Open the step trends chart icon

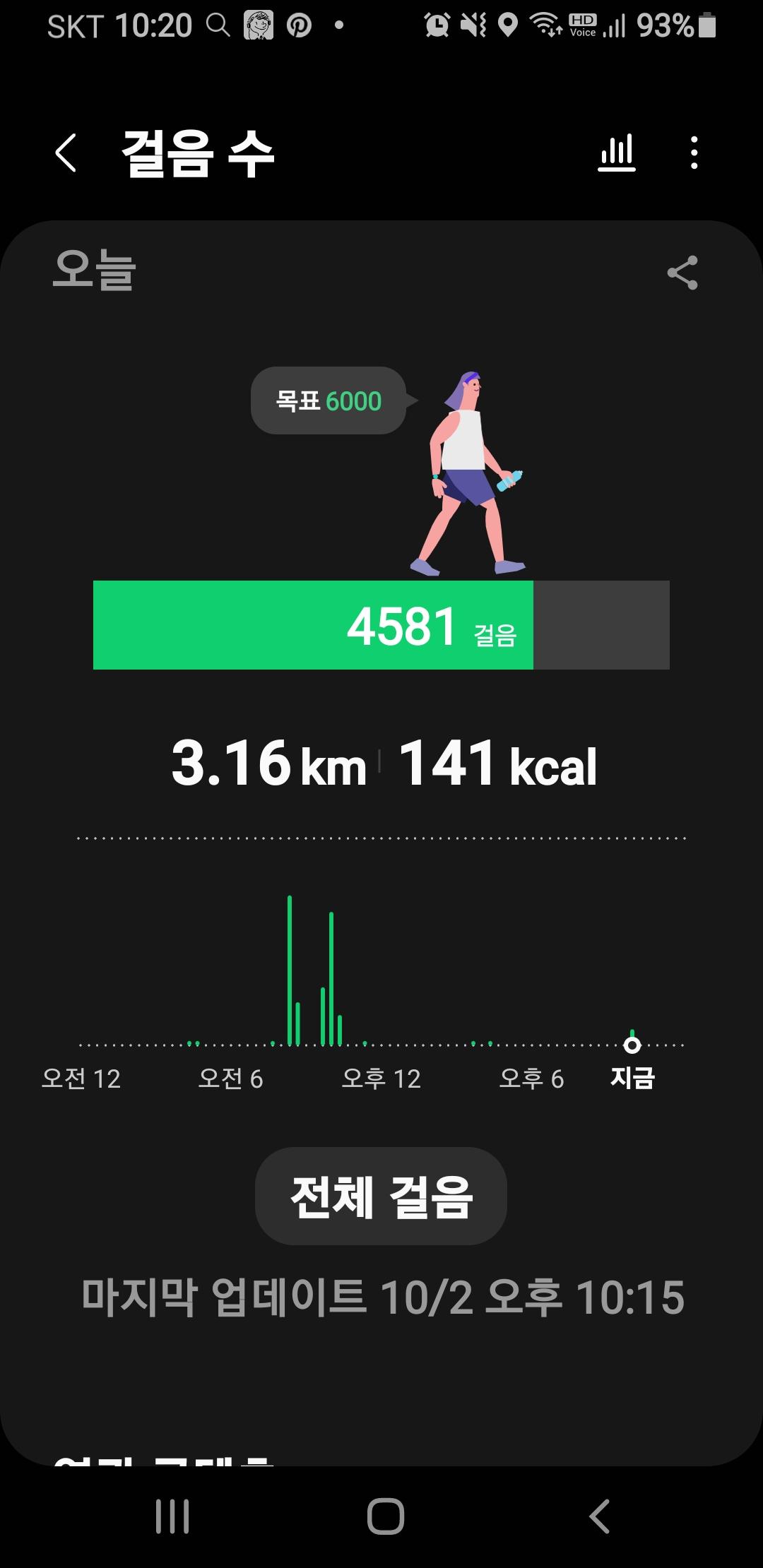(x=617, y=153)
